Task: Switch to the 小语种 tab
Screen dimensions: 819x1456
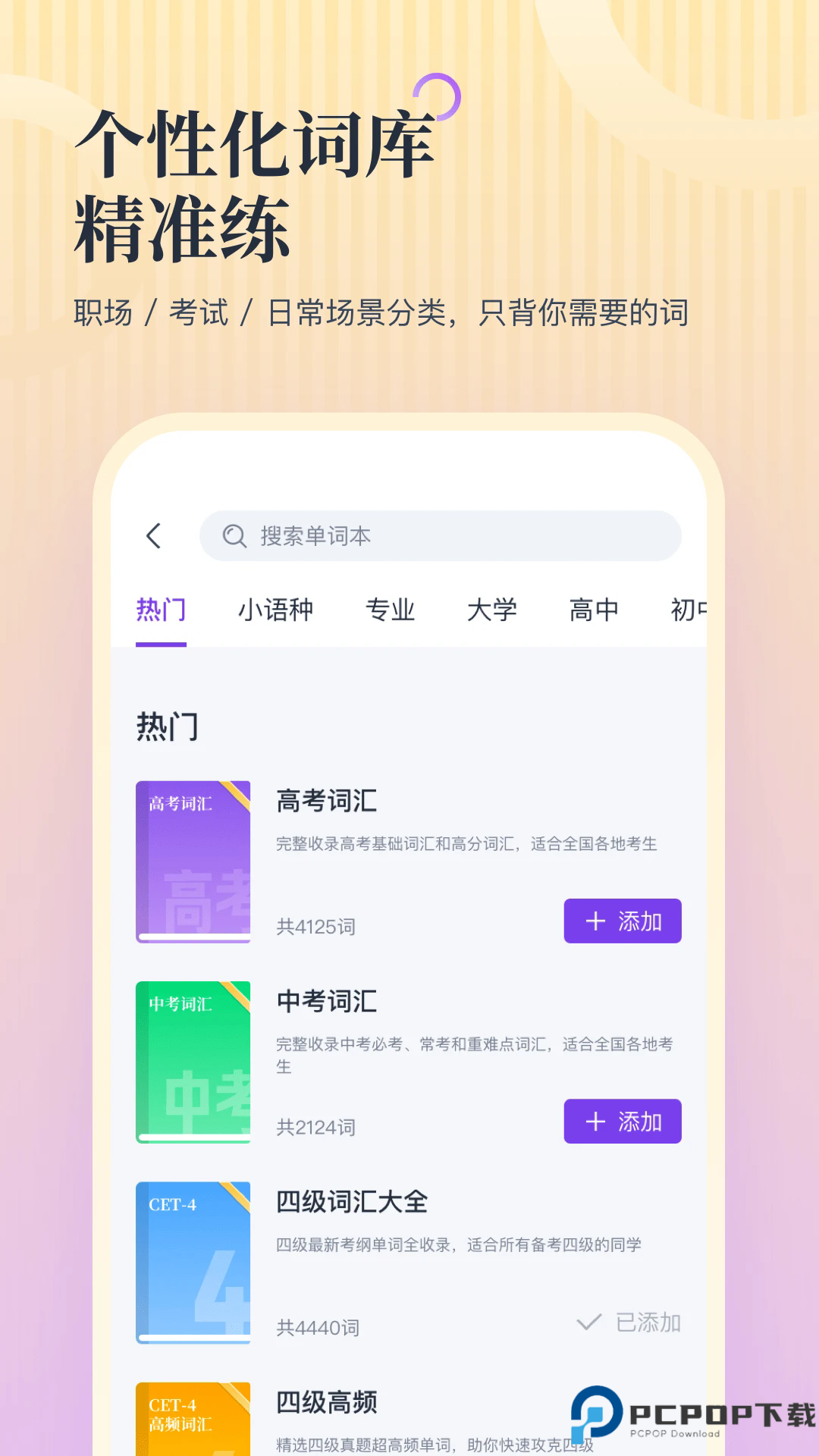Action: 276,609
